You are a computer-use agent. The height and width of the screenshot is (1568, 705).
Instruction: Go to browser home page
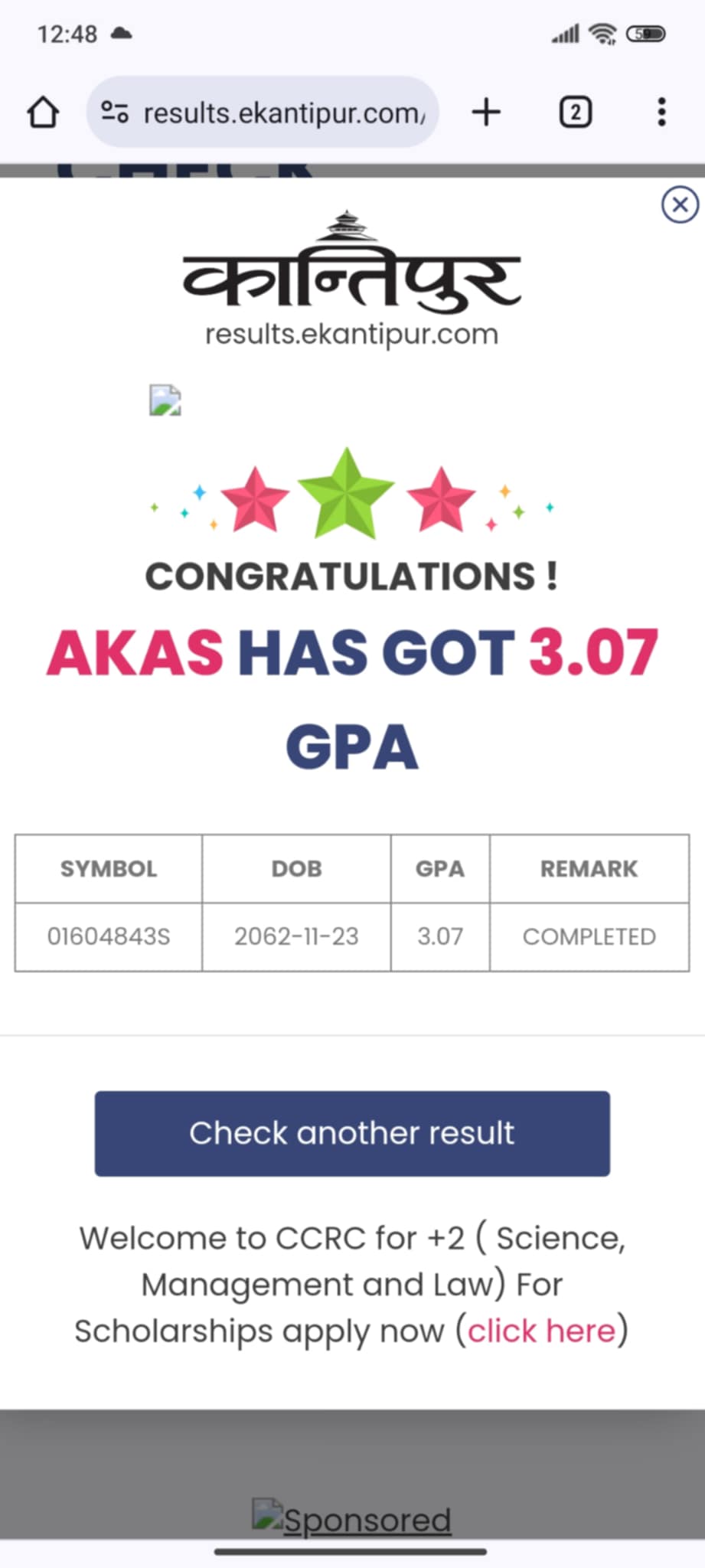tap(43, 113)
